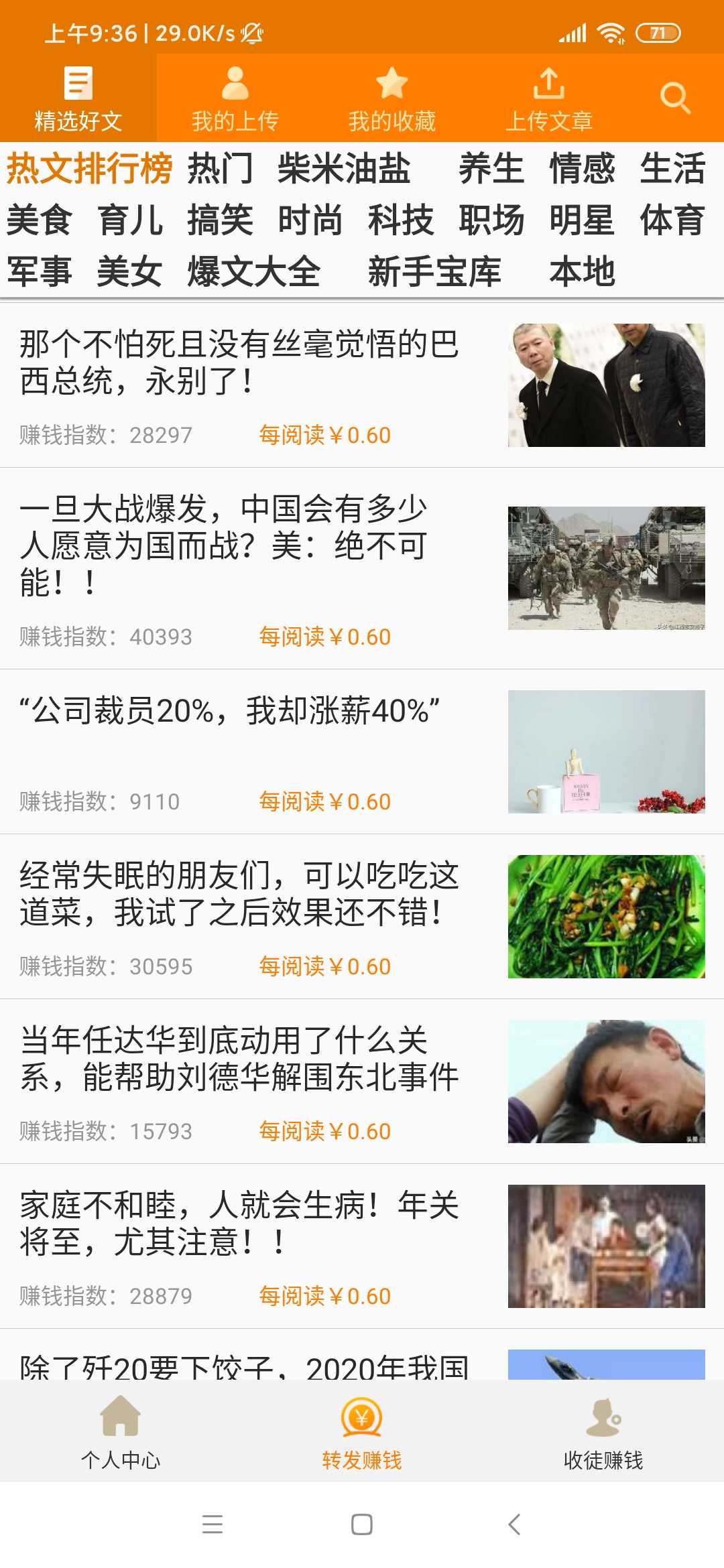Open the search magnifier icon
The width and height of the screenshot is (724, 1568).
point(674,99)
